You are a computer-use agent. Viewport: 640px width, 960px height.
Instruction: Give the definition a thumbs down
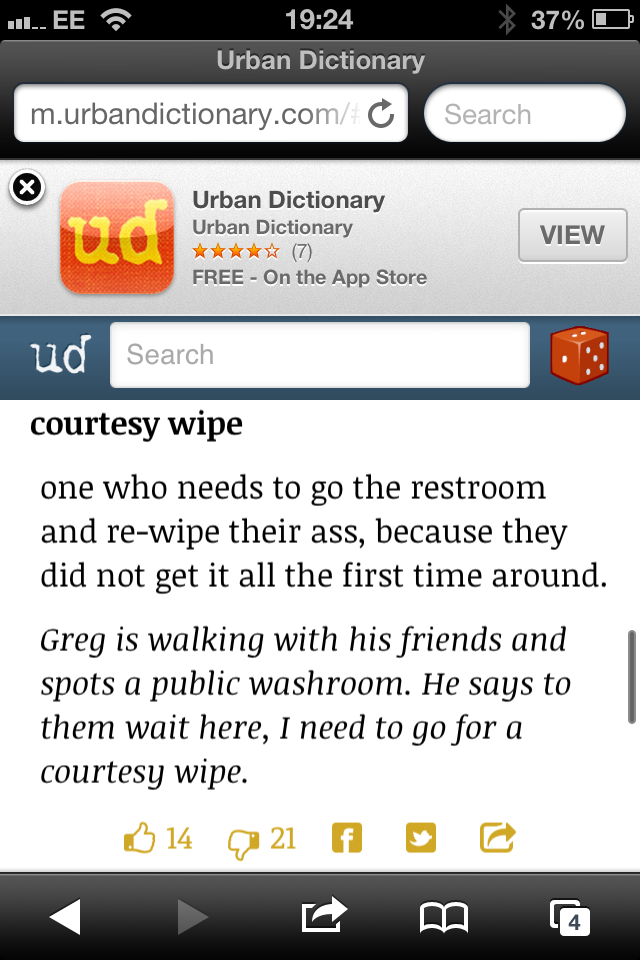click(x=244, y=840)
